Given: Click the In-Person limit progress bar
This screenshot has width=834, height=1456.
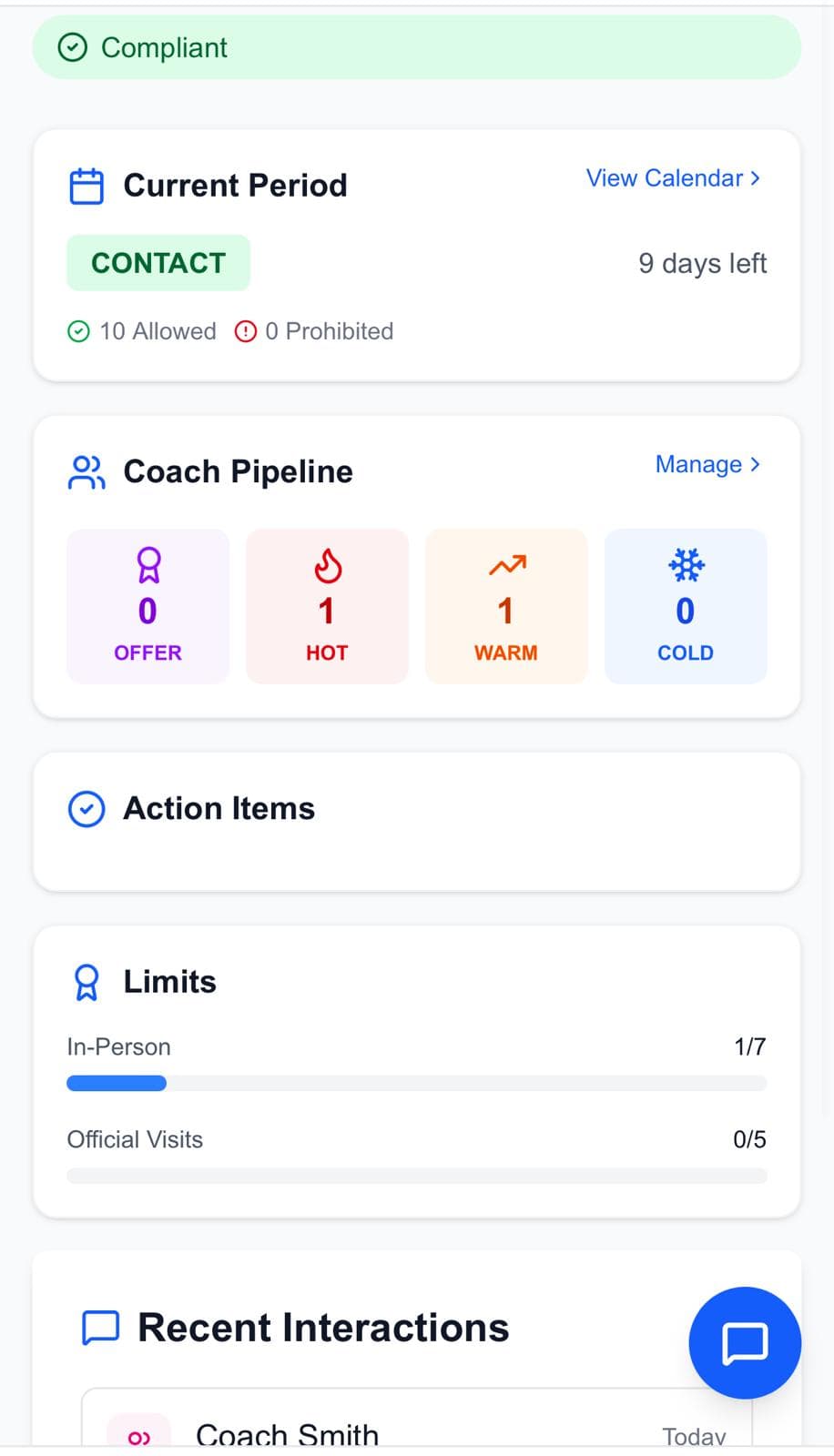Looking at the screenshot, I should pyautogui.click(x=416, y=1083).
